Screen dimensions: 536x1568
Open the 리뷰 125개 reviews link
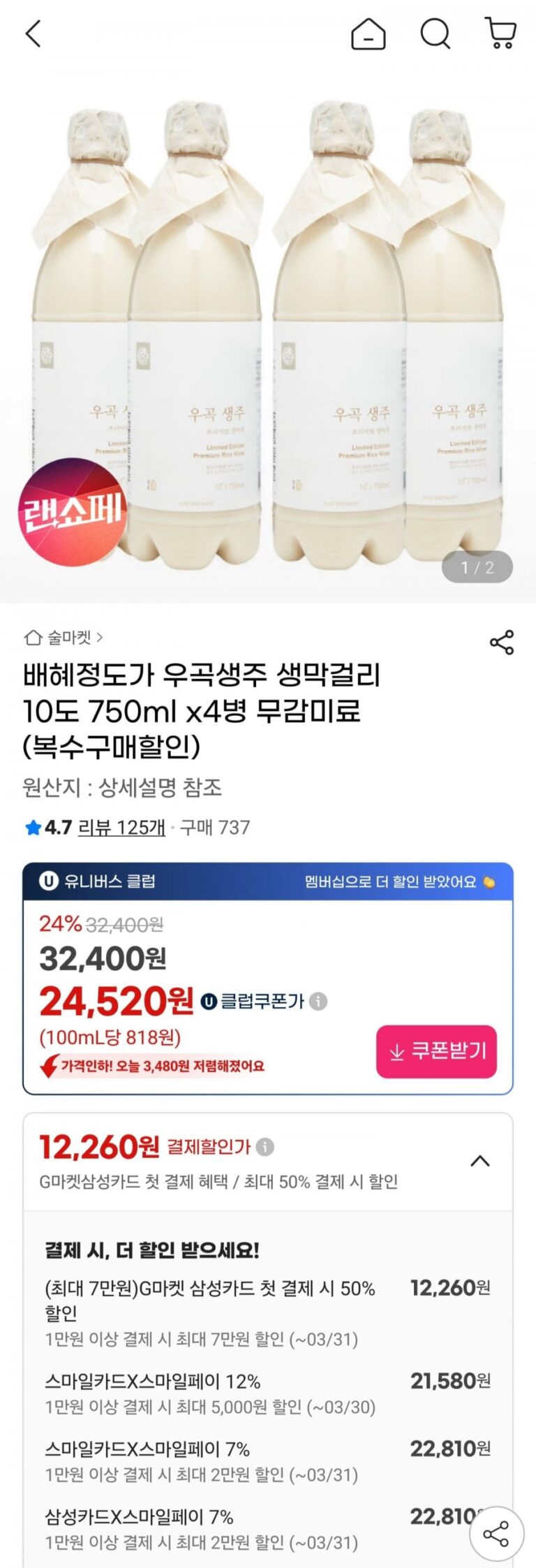pos(121,828)
